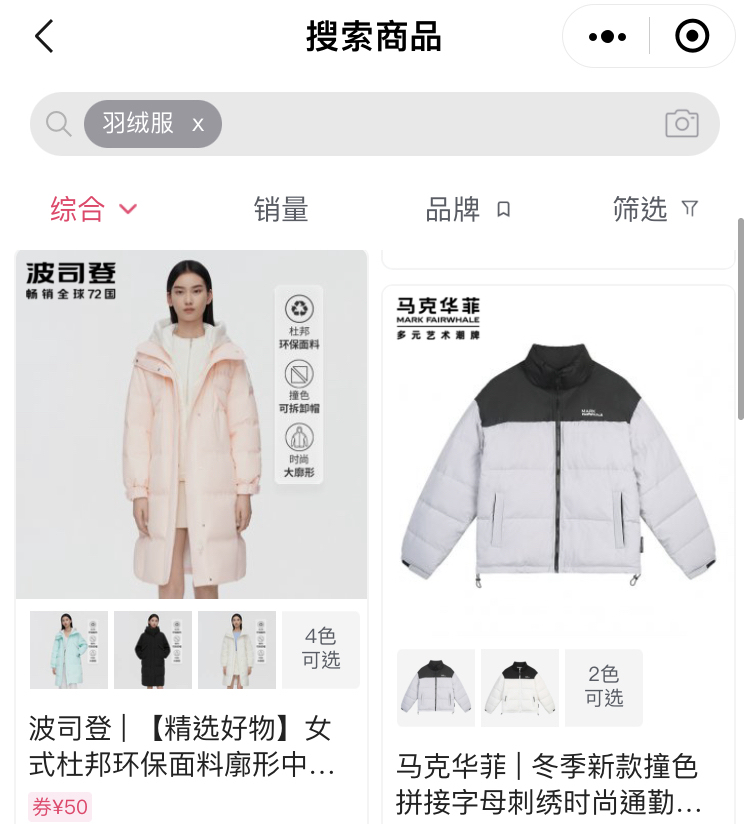The height and width of the screenshot is (824, 750).
Task: Tap the 券¥50 coupon tag
Action: pyautogui.click(x=60, y=807)
